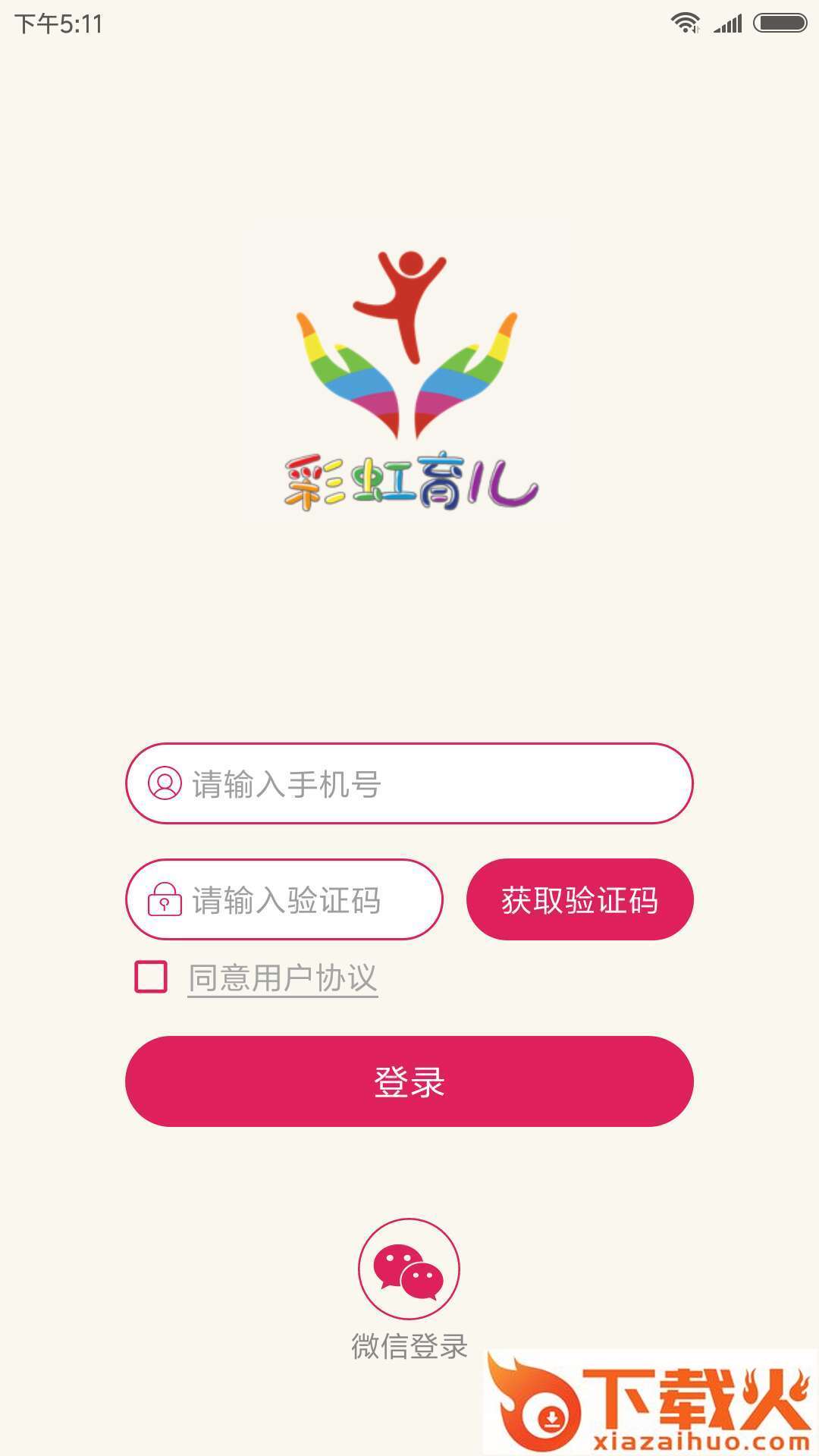Screen dimensions: 819x1456
Task: Click the 获取验证码 button
Action: pyautogui.click(x=579, y=899)
